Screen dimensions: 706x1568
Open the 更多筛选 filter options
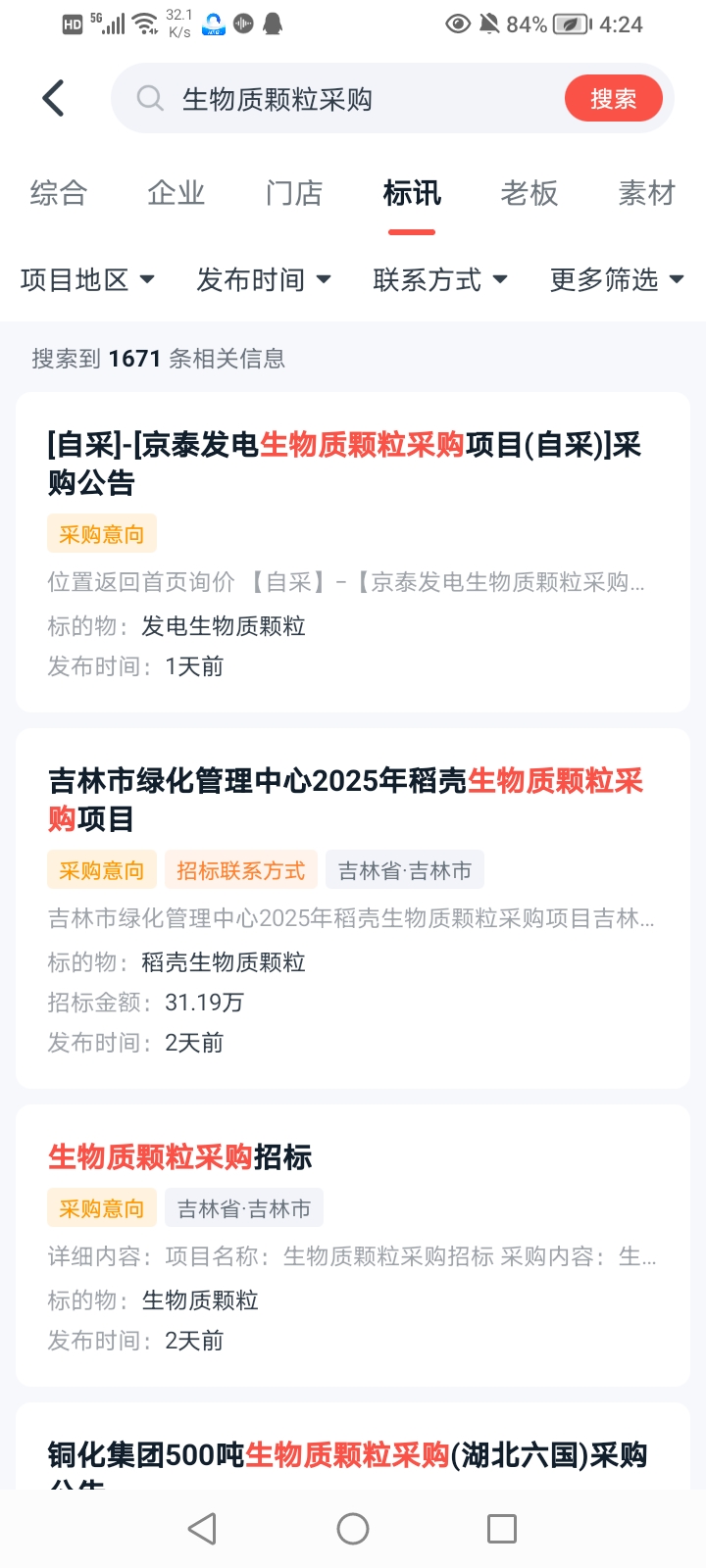coord(617,280)
